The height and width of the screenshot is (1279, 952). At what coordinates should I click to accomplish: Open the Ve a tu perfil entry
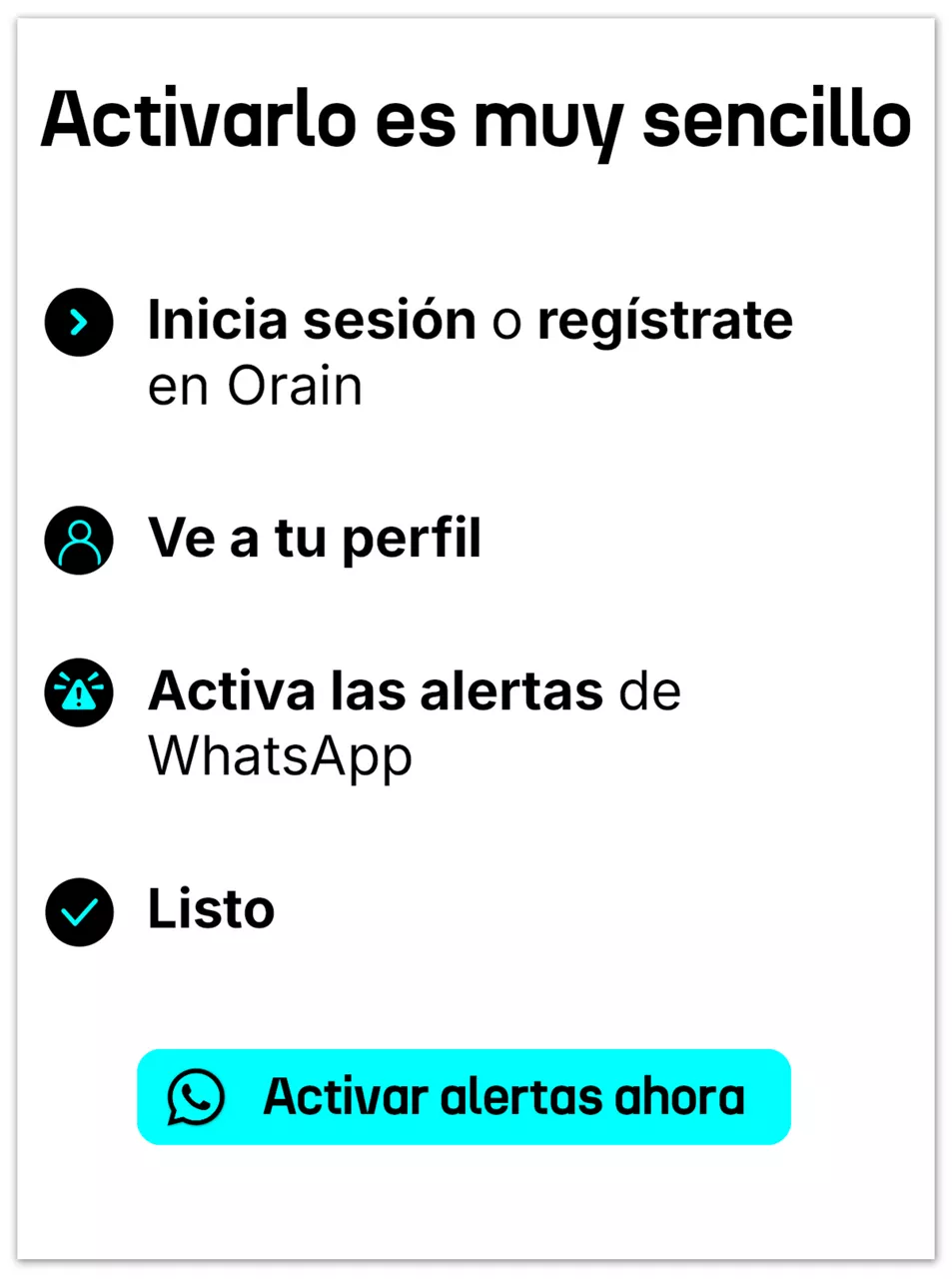(x=314, y=540)
